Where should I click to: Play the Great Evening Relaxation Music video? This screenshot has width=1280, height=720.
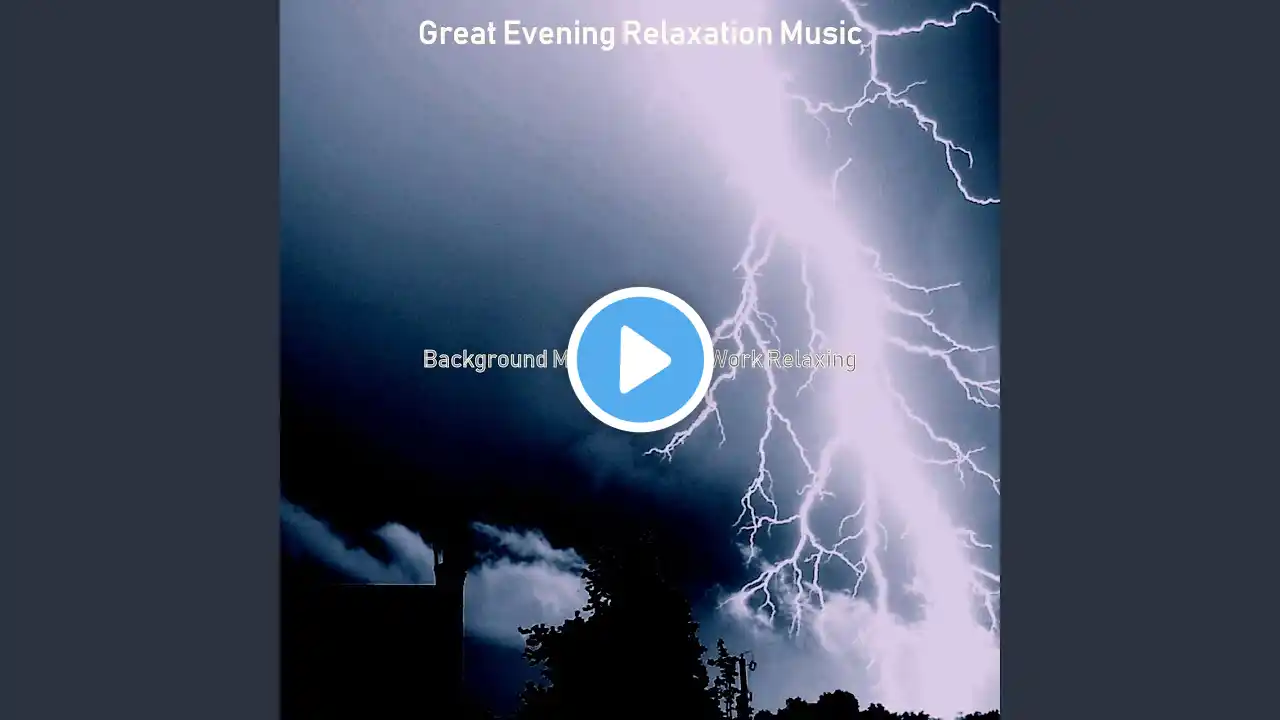tap(640, 359)
